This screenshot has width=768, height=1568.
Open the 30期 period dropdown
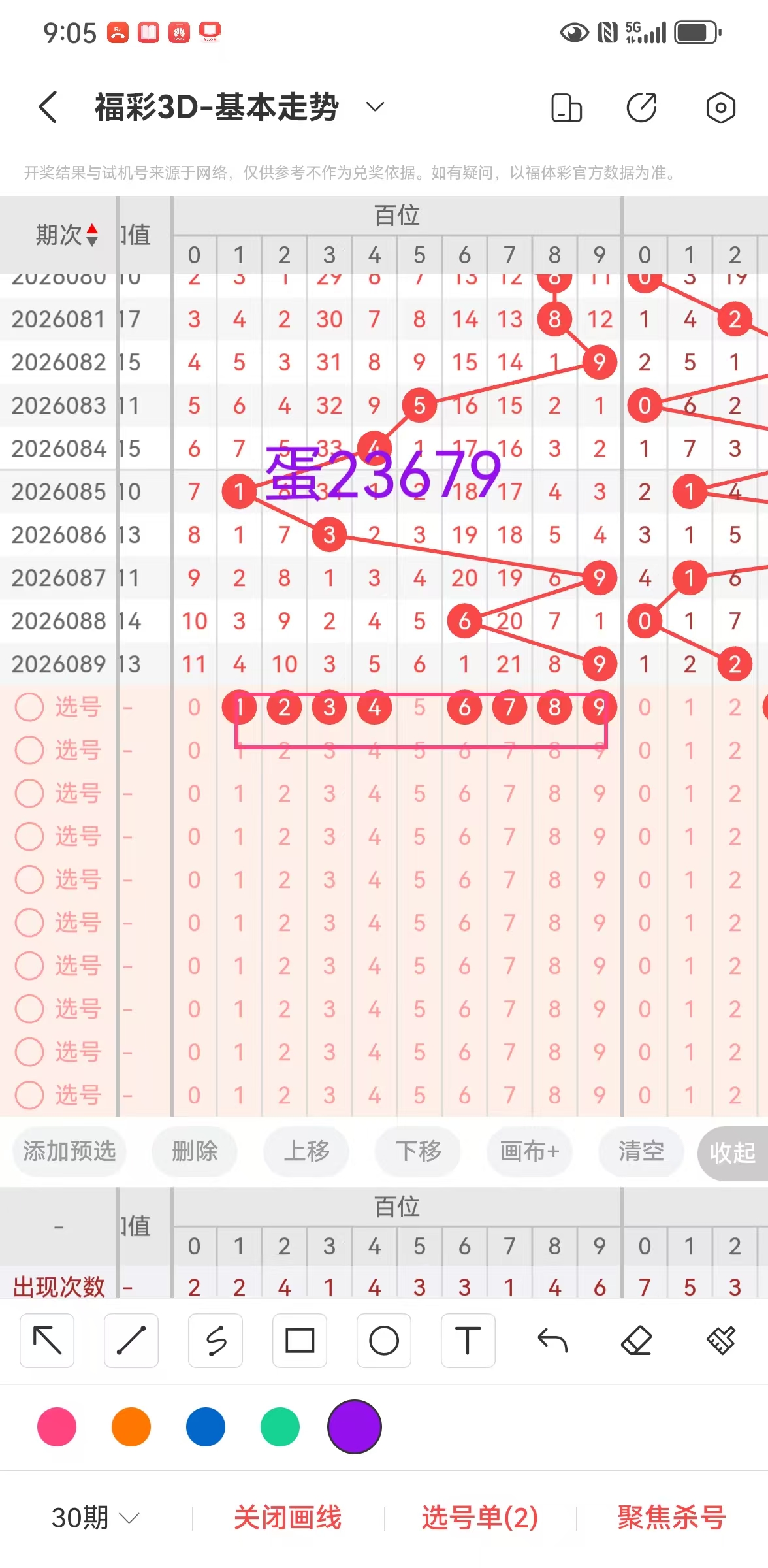[95, 1518]
